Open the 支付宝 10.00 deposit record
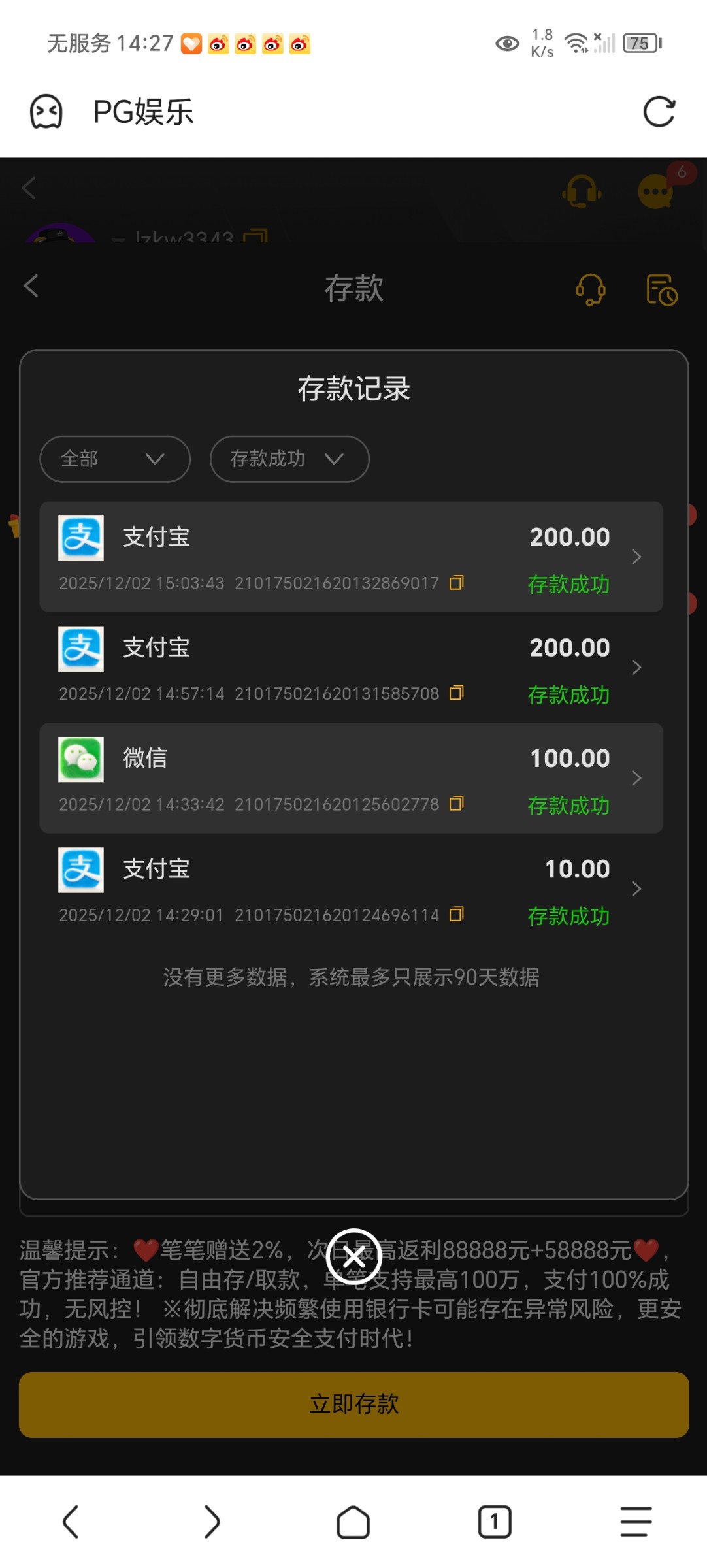This screenshot has width=707, height=1568. coord(351,889)
